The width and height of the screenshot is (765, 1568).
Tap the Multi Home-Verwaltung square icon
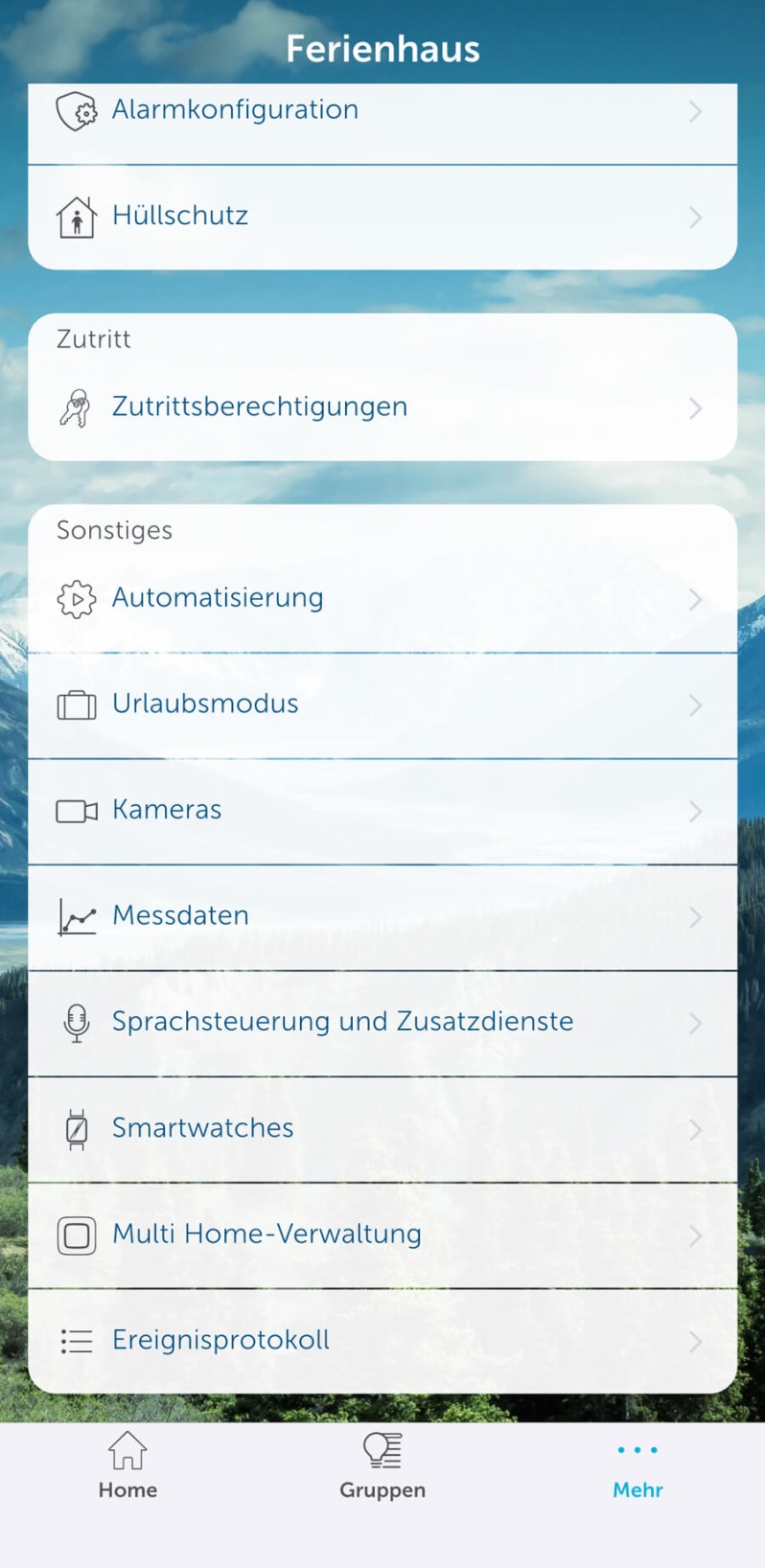click(76, 1235)
